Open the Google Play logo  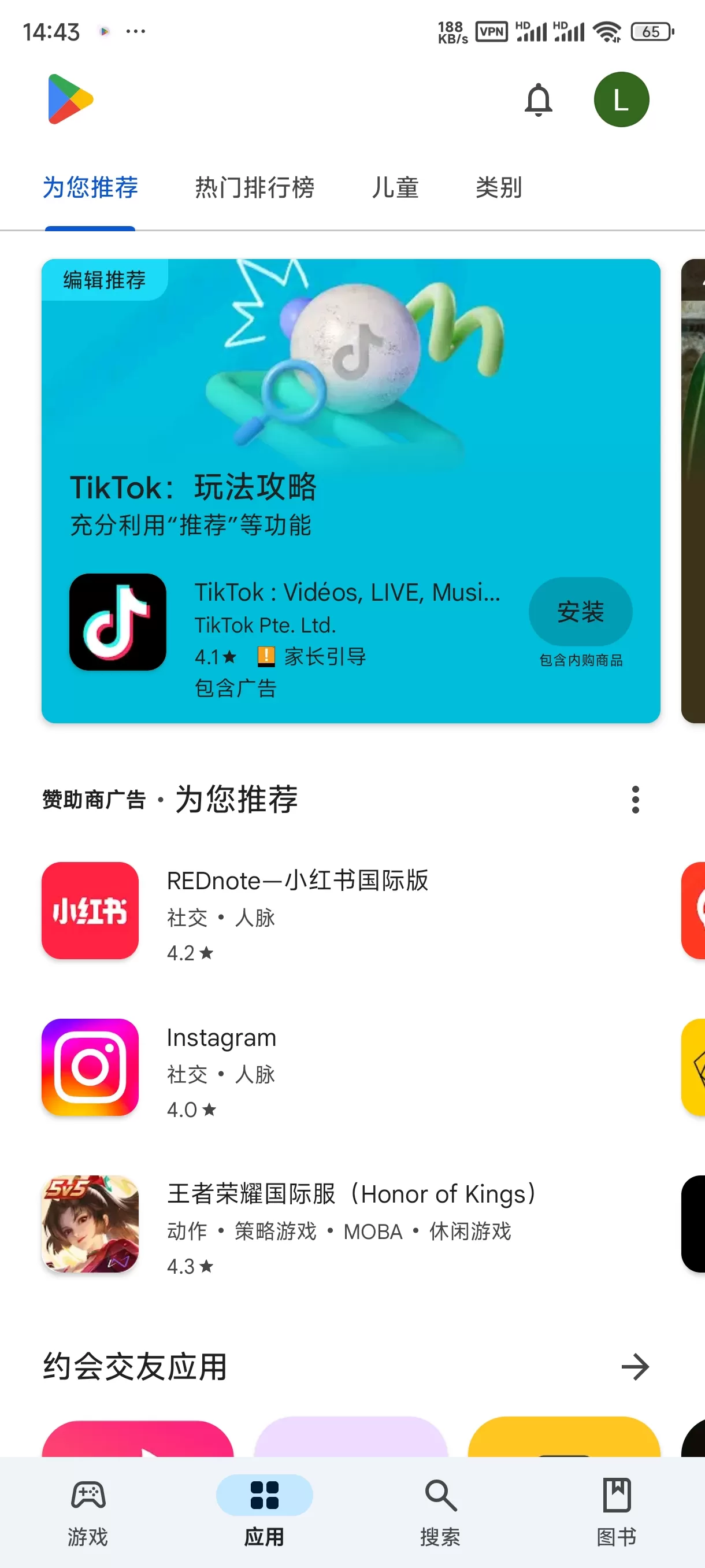pyautogui.click(x=68, y=99)
